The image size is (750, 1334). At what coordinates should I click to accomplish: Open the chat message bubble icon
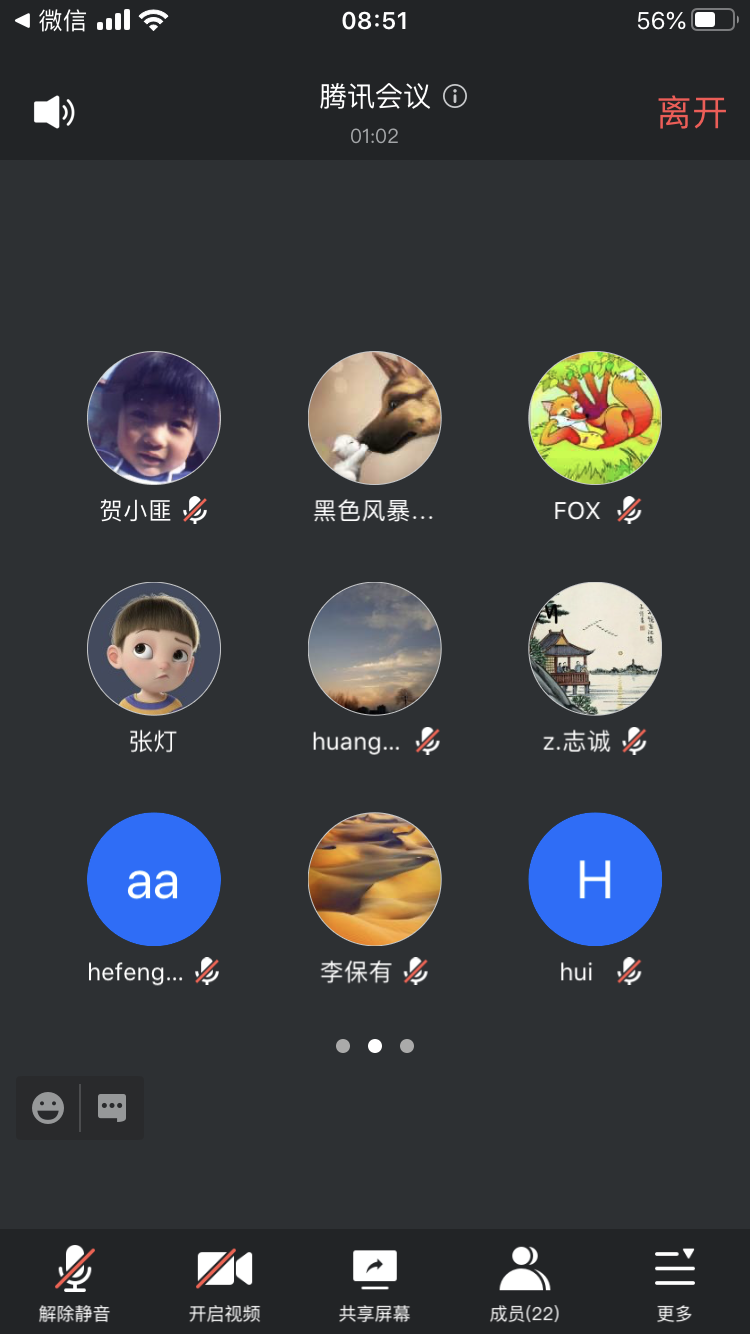(x=112, y=1107)
